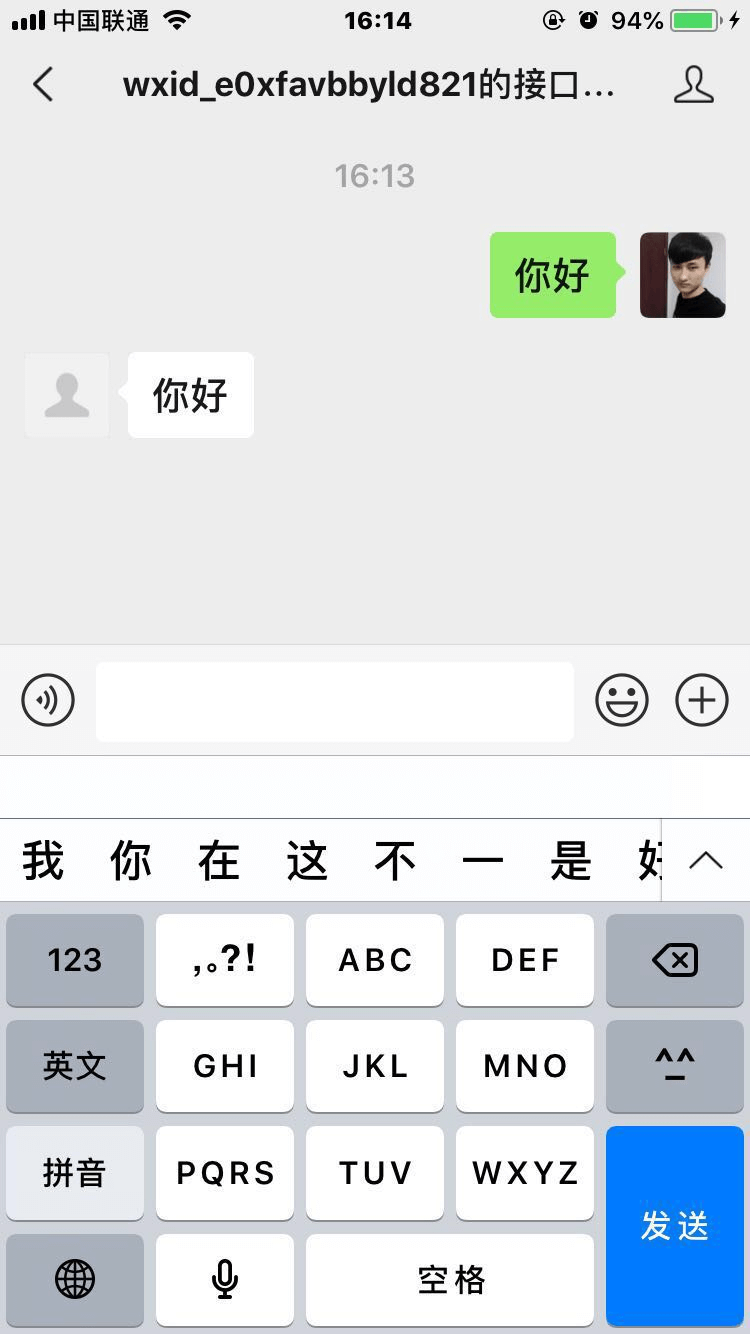Tap the globe to change keyboards
This screenshot has height=1334, width=750.
pos(75,1279)
